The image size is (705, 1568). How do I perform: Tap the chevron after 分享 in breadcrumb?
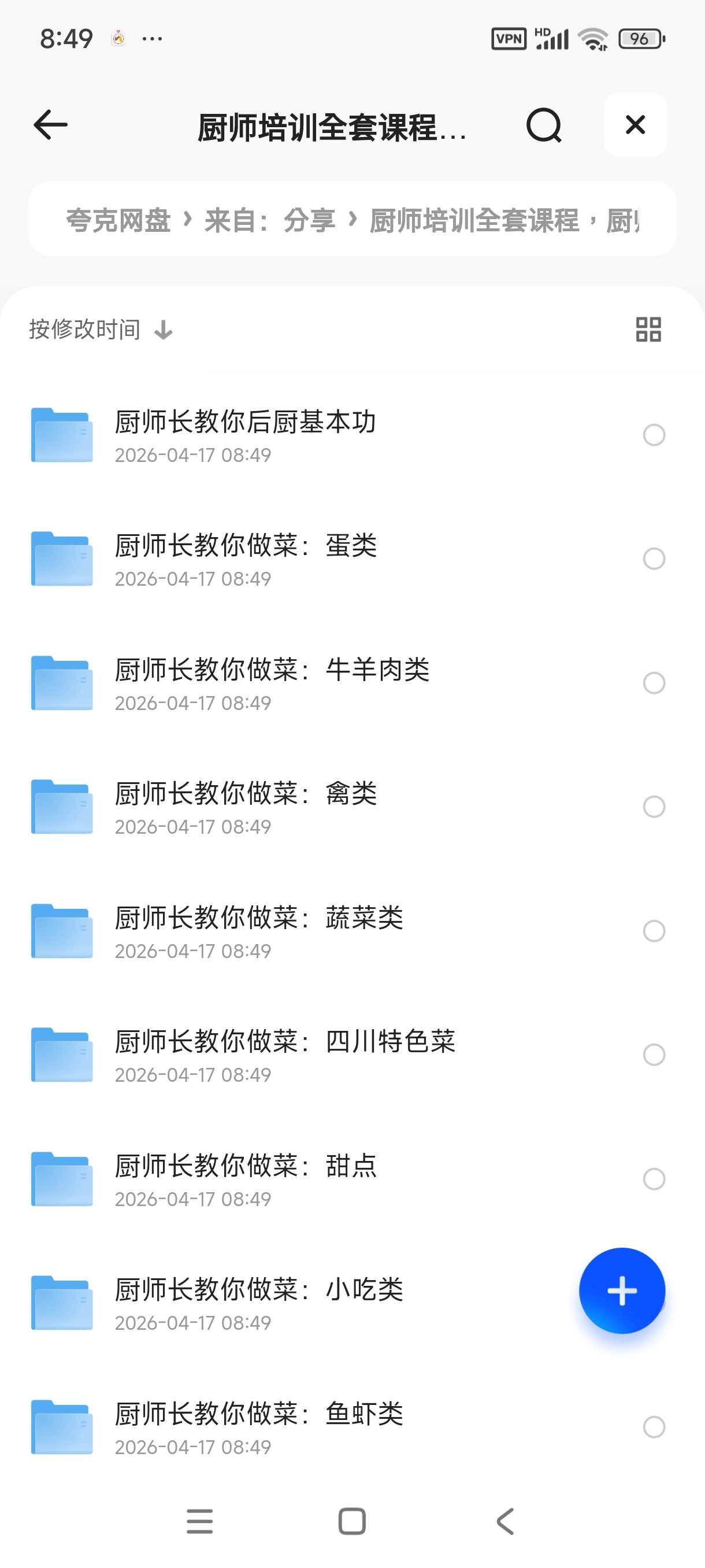tap(350, 221)
